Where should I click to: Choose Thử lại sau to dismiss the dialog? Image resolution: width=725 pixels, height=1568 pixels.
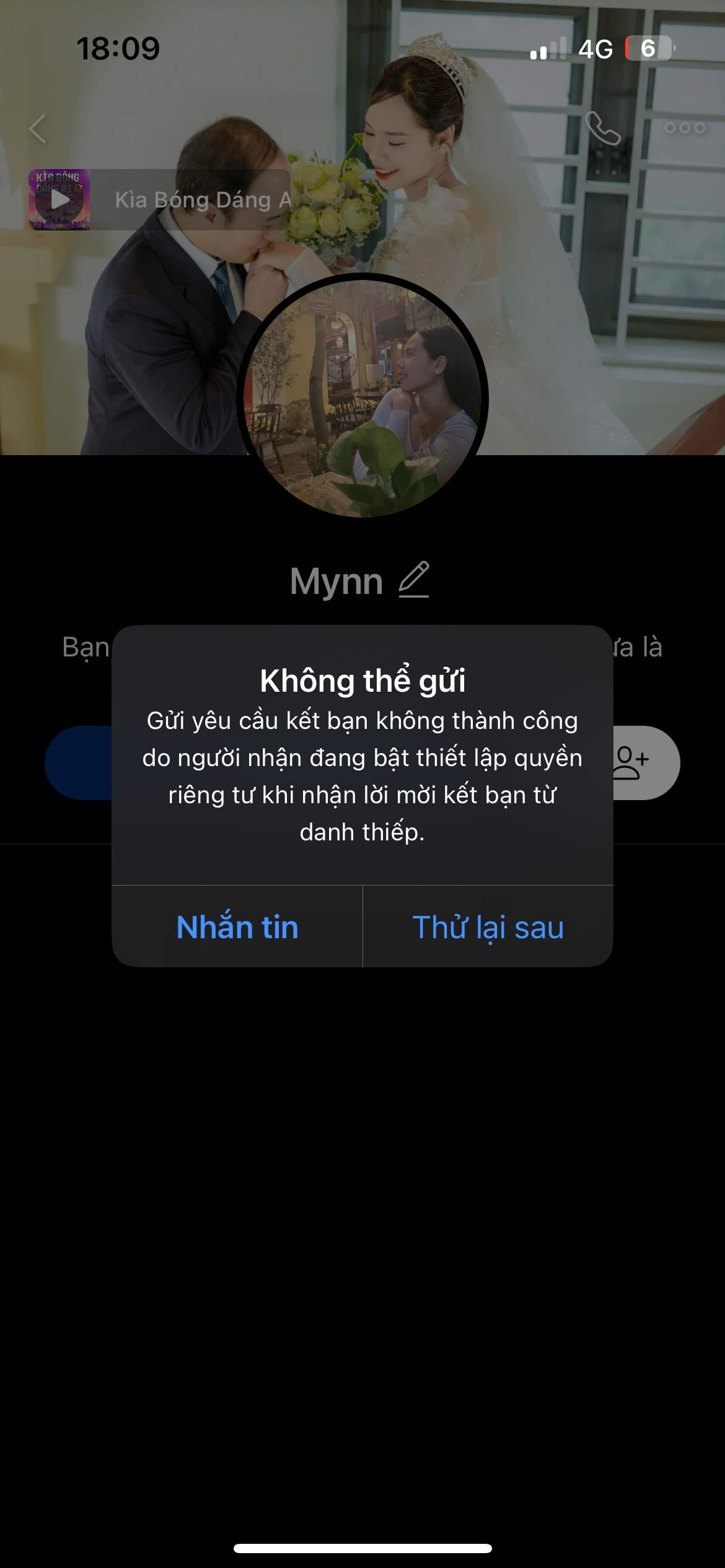click(488, 927)
